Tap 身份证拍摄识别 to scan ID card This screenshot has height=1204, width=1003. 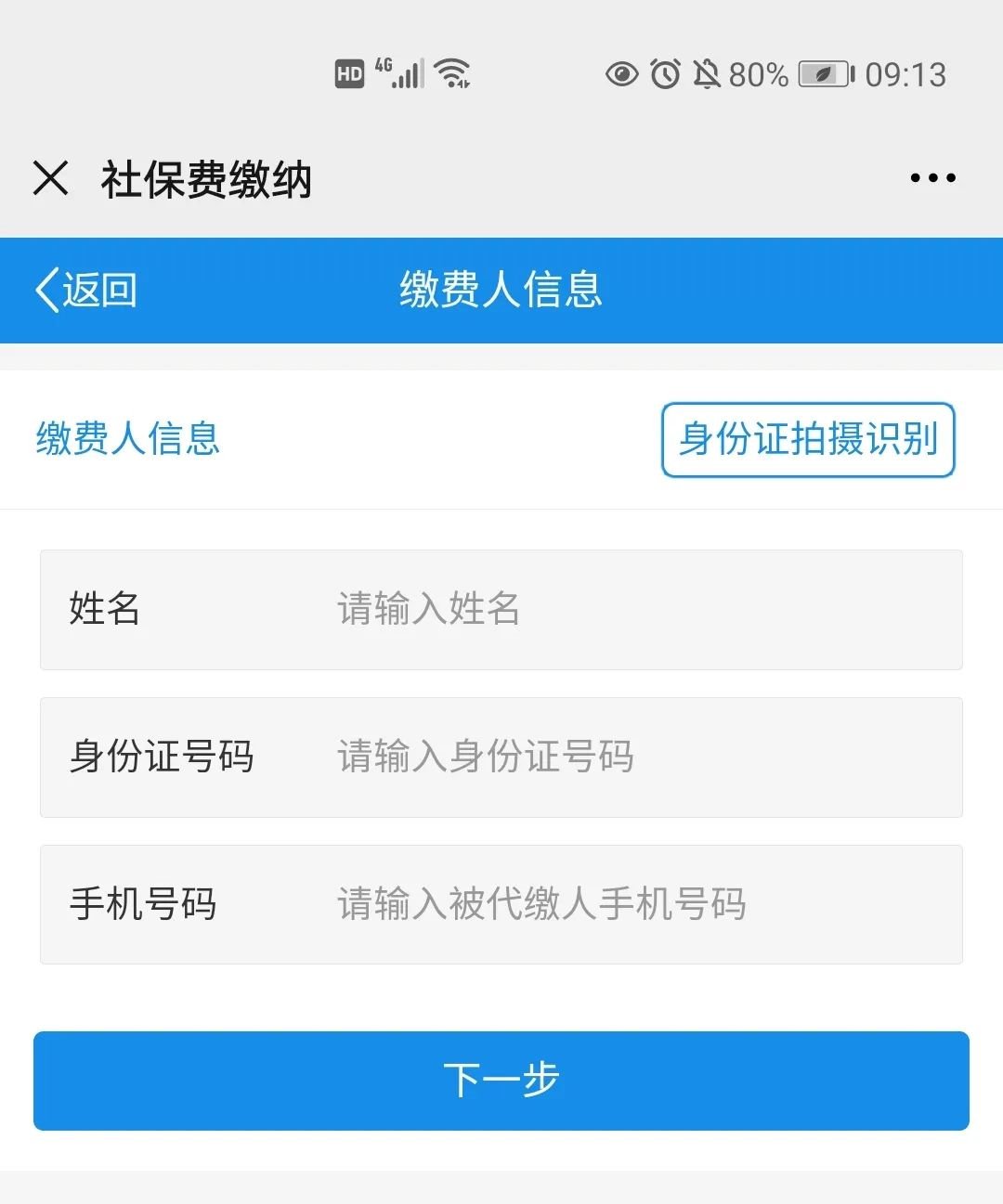click(x=808, y=440)
